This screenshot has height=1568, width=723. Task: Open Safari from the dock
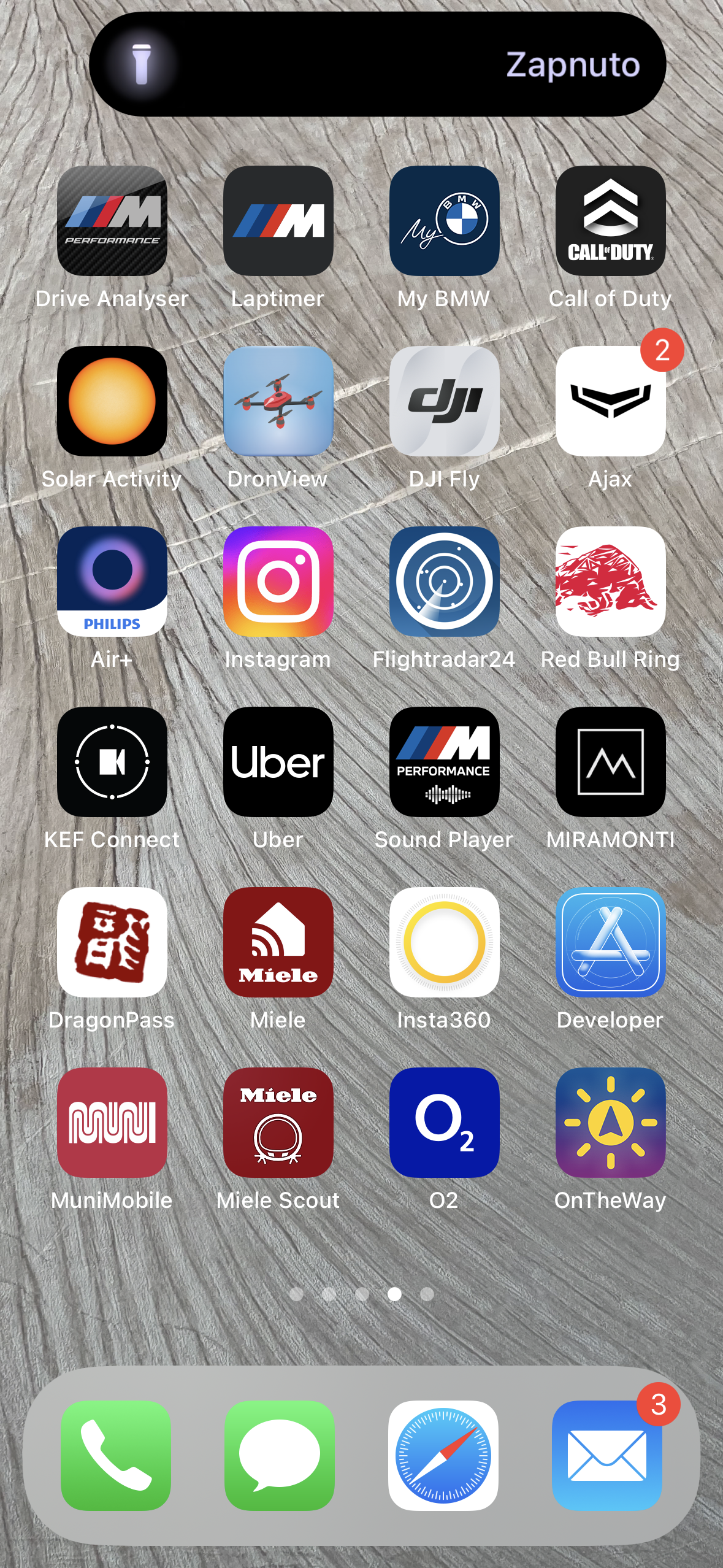pyautogui.click(x=444, y=1456)
